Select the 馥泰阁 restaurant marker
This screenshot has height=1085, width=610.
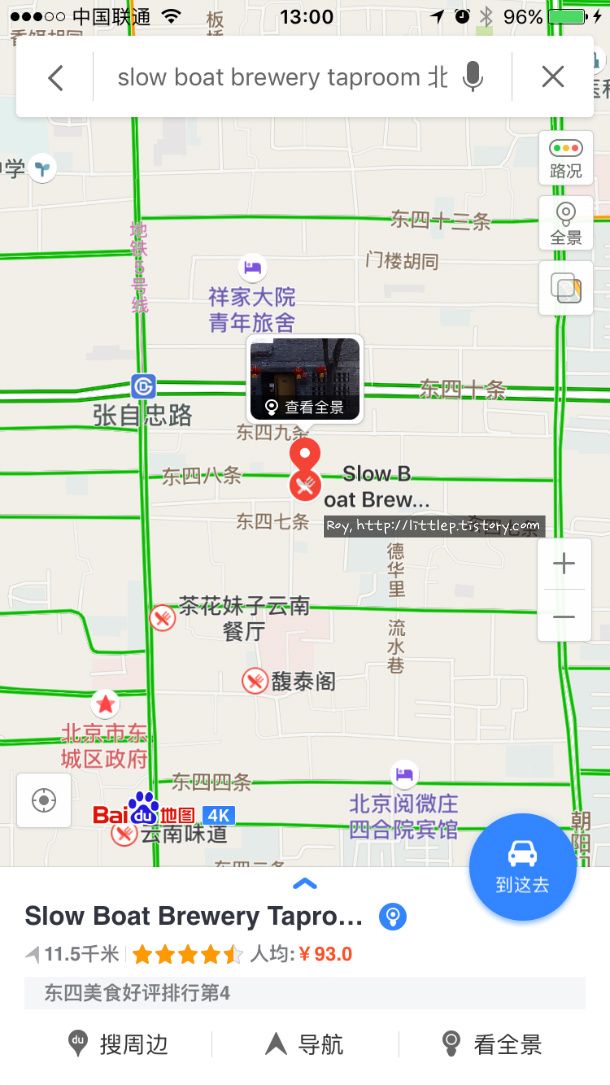pos(255,682)
